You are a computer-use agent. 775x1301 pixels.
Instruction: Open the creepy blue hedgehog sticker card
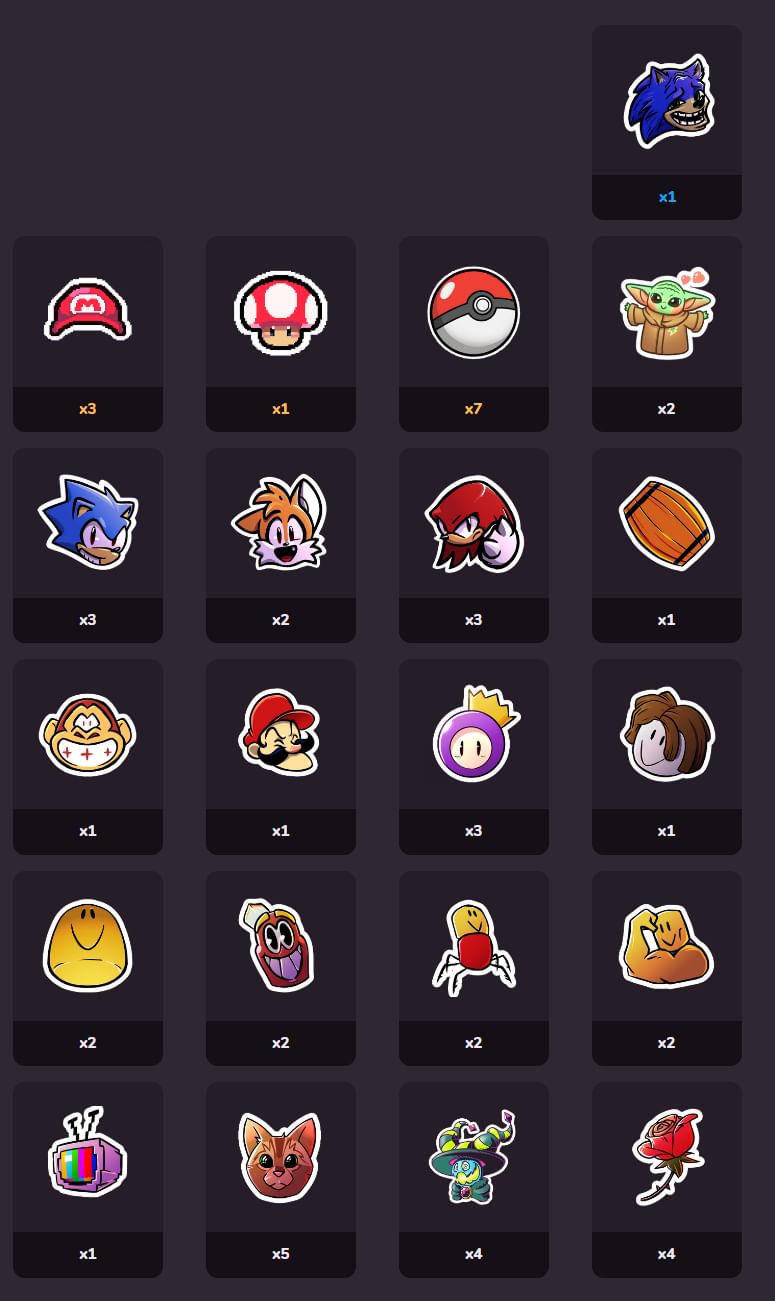pos(667,122)
